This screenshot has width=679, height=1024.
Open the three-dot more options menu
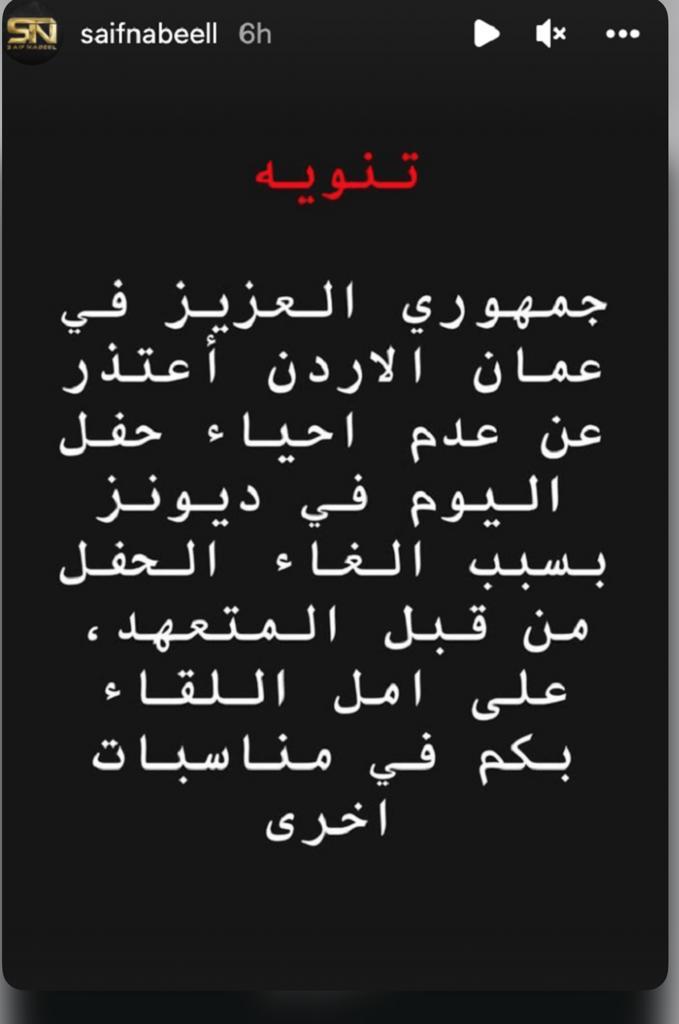622,34
